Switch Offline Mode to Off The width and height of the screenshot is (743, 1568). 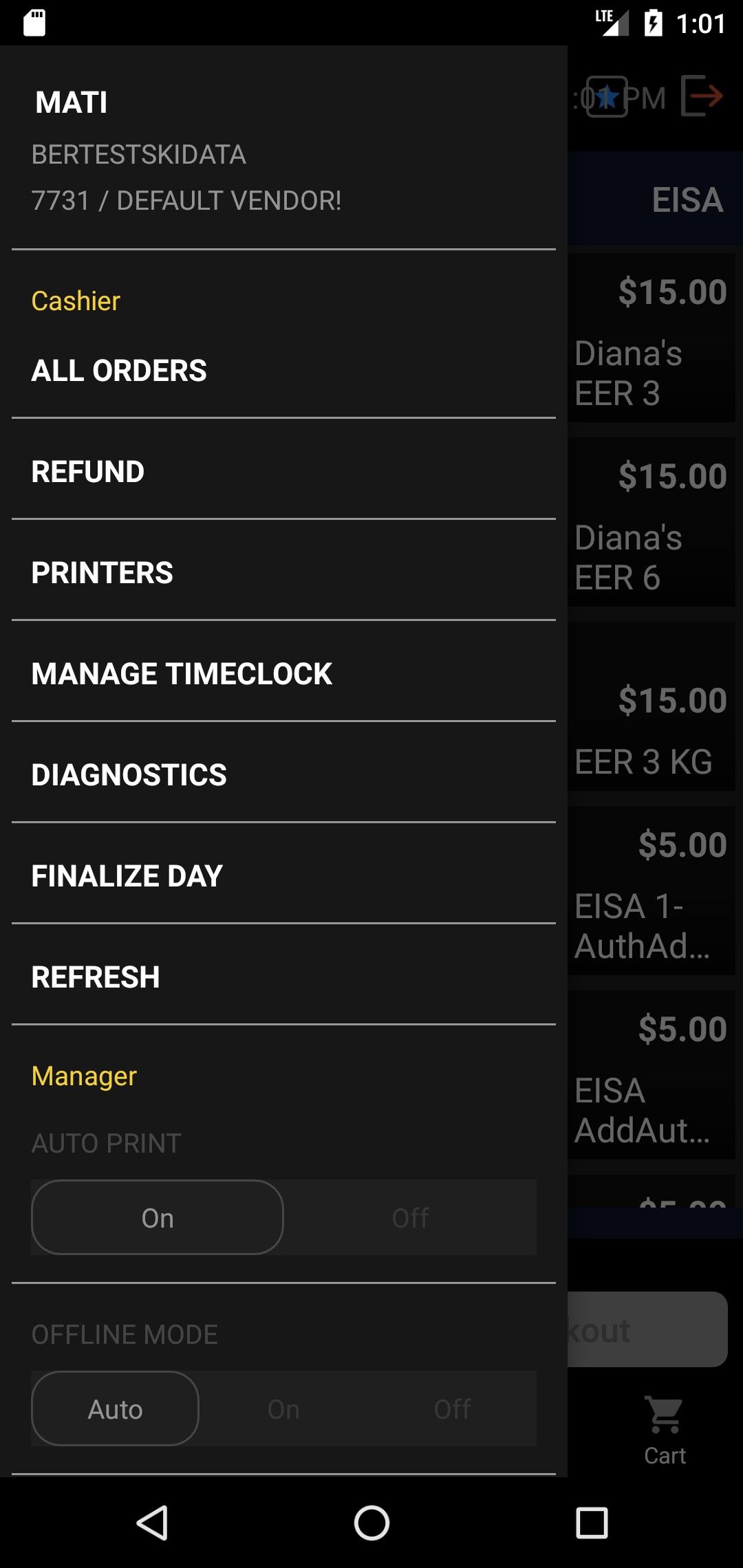click(x=452, y=1408)
